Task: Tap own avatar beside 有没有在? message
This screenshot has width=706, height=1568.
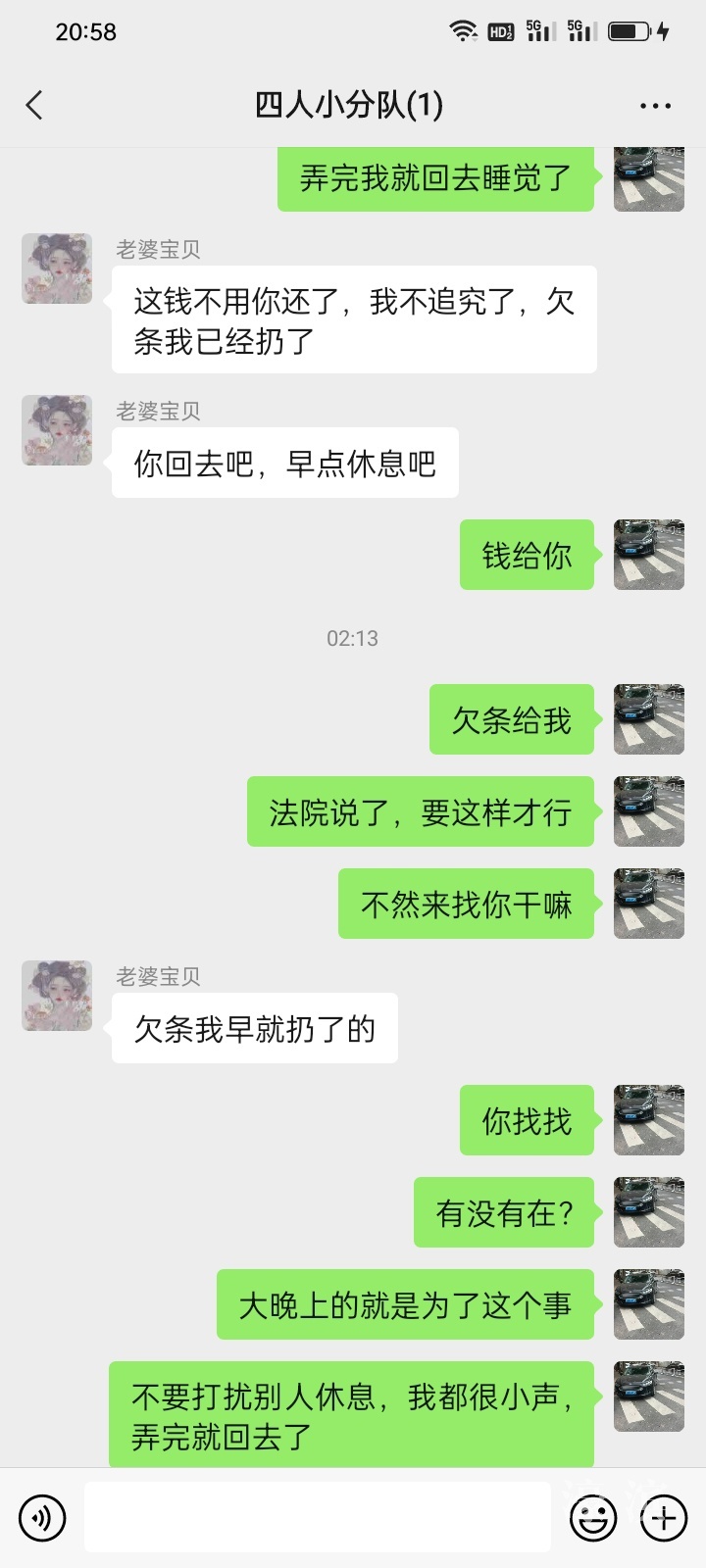Action: point(648,1212)
